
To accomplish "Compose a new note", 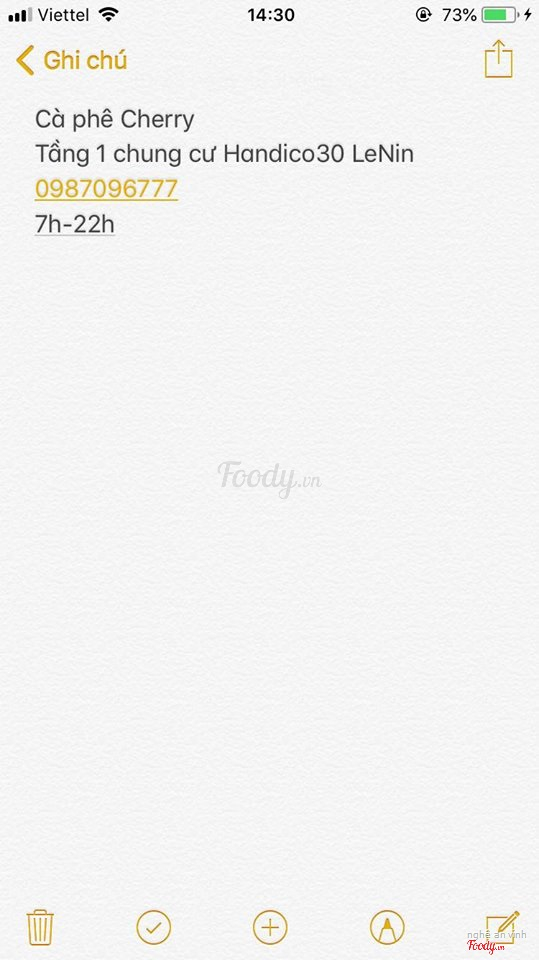I will pyautogui.click(x=502, y=927).
